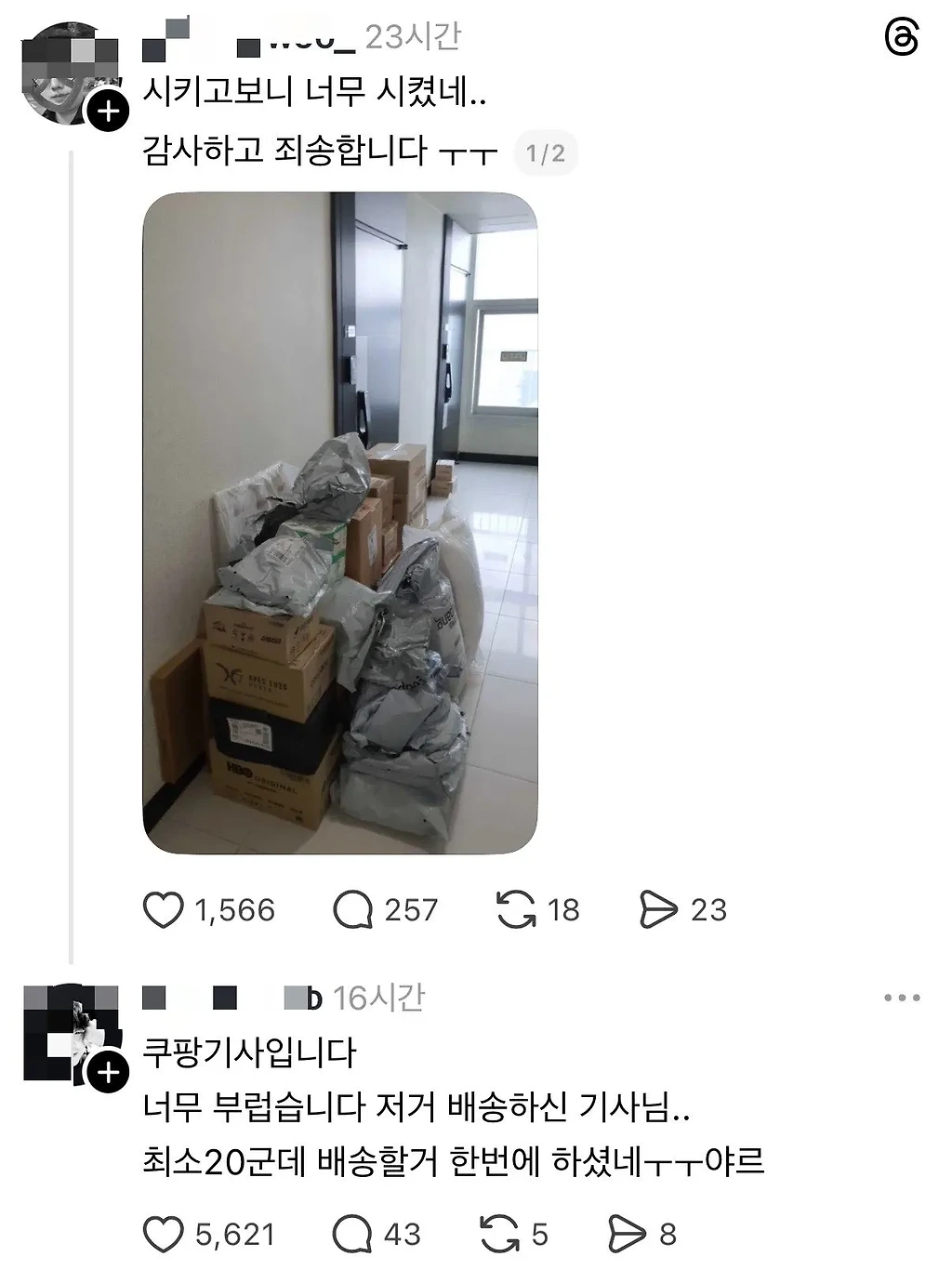Repost the package delivery post

pos(516,910)
